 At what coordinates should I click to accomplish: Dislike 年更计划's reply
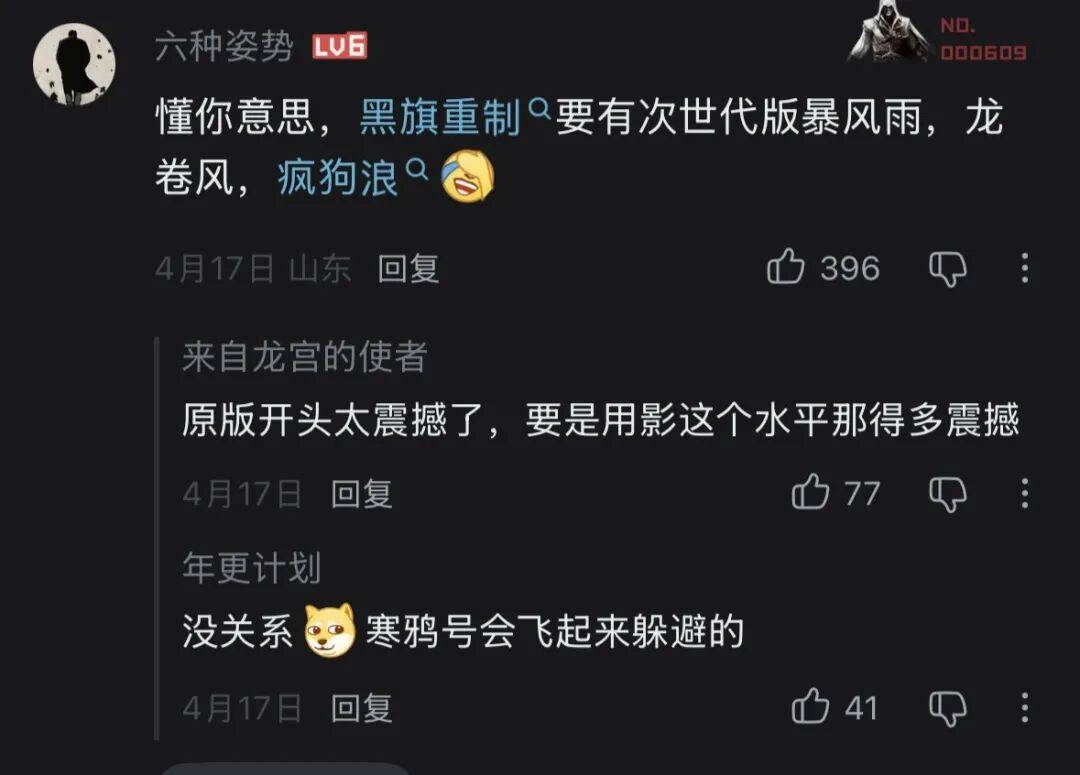pos(946,708)
